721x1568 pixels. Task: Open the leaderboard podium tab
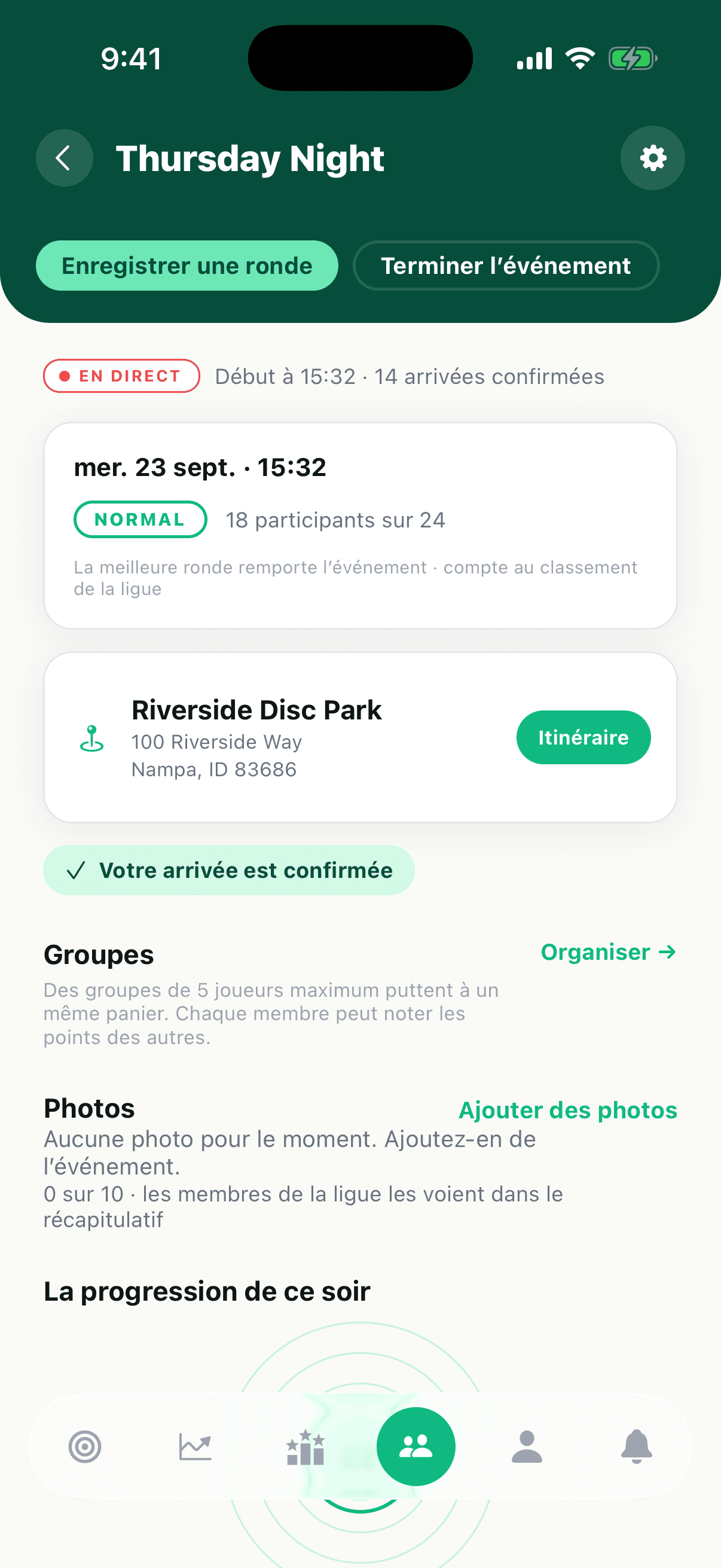[x=305, y=1447]
